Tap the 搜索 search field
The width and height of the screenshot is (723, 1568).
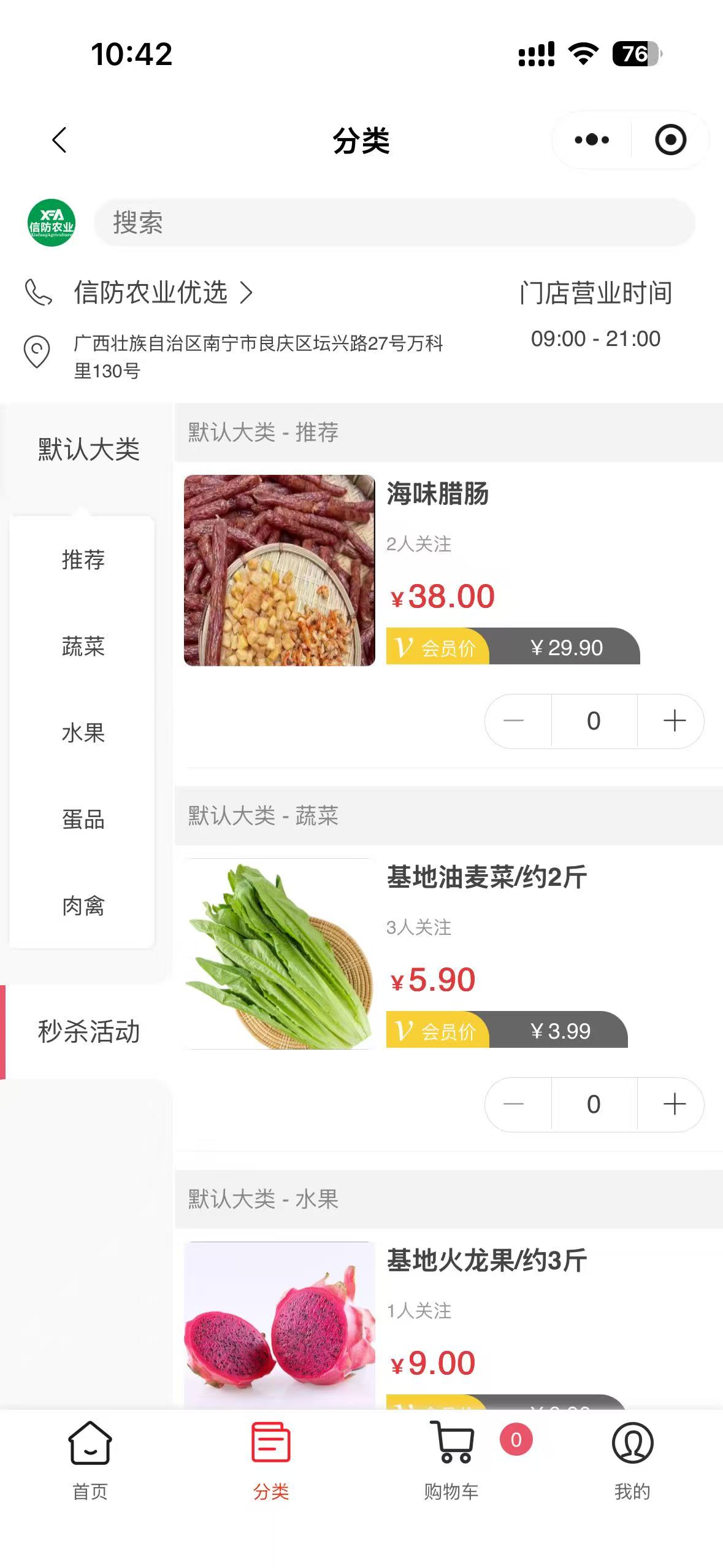(394, 223)
